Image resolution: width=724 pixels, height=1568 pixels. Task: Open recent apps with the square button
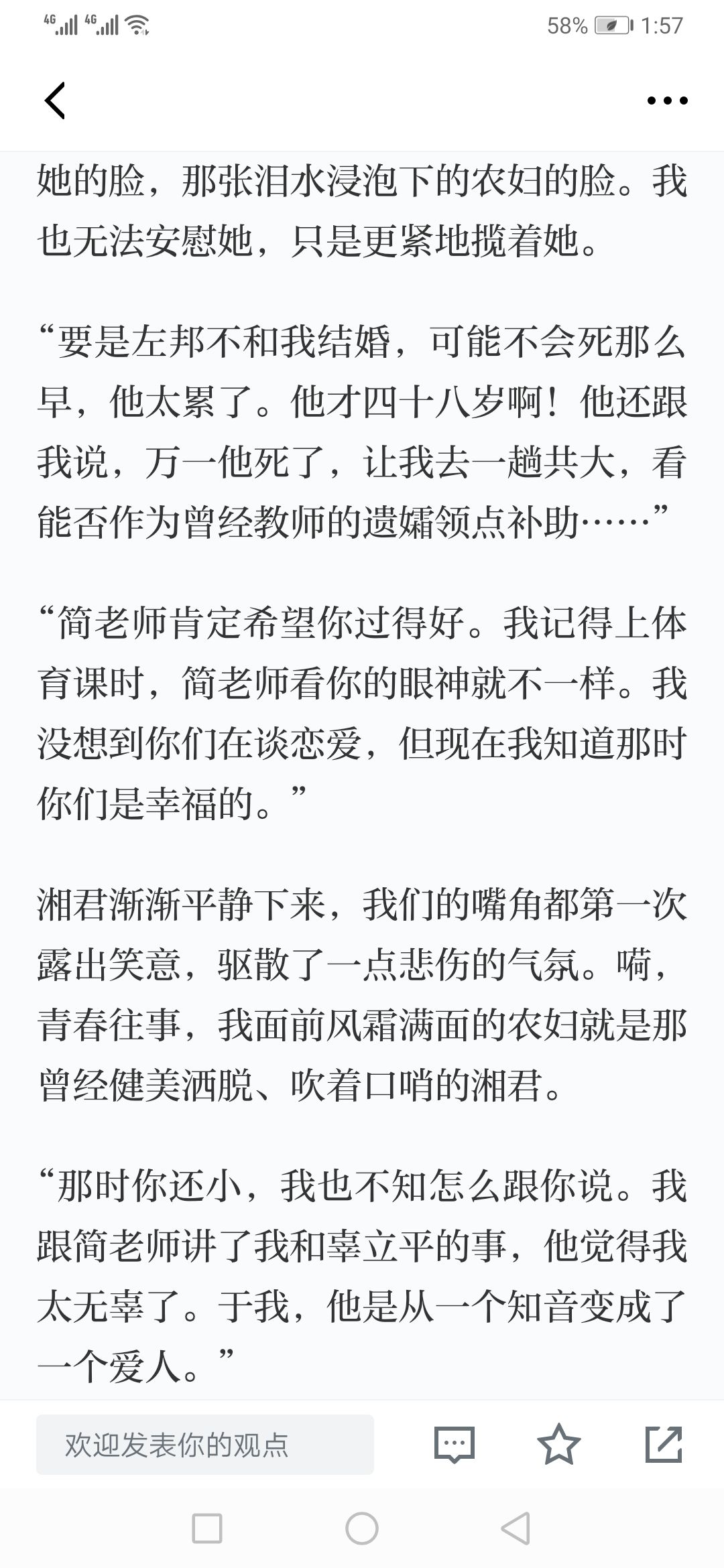coord(207,1528)
